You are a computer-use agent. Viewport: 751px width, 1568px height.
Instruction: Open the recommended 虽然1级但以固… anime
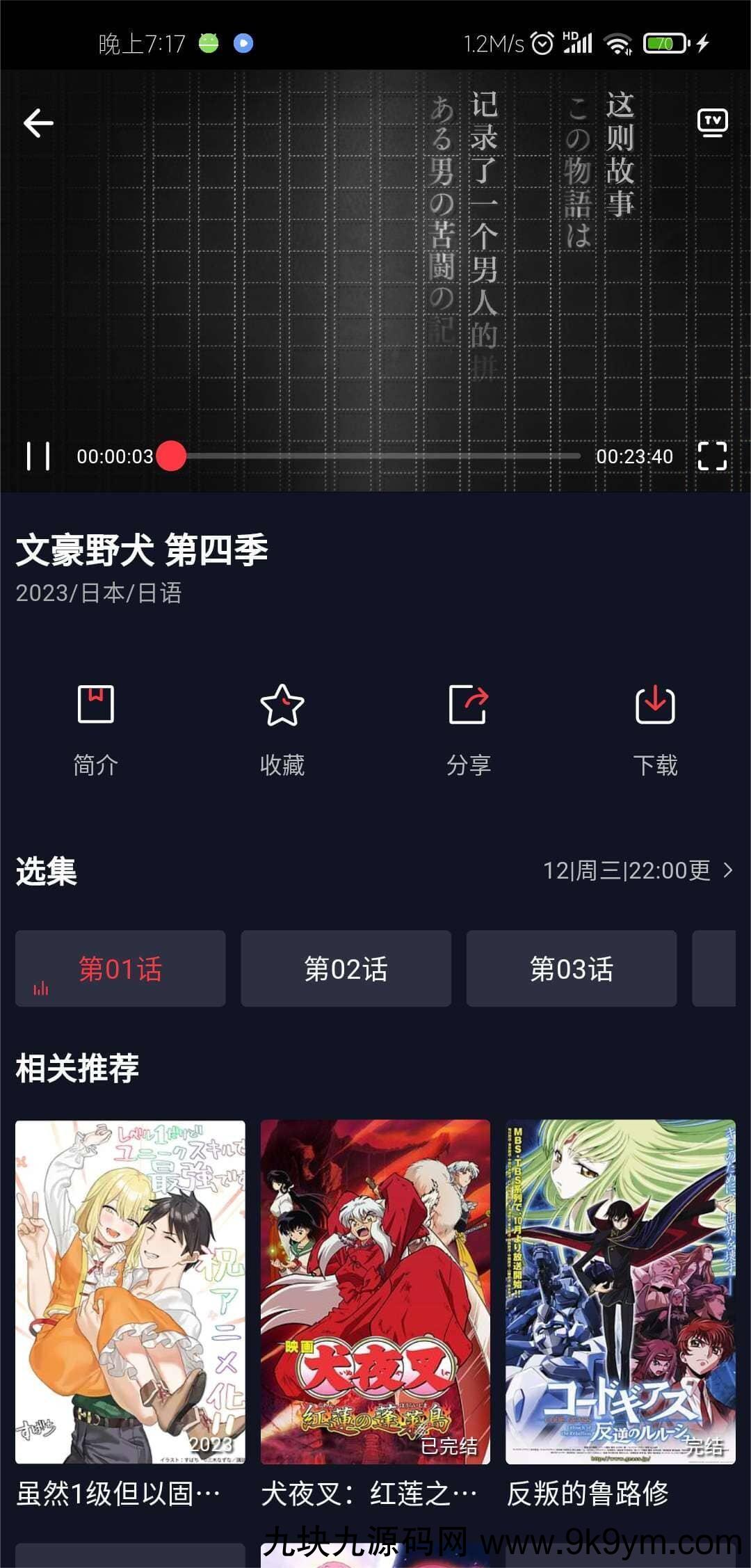click(130, 1292)
